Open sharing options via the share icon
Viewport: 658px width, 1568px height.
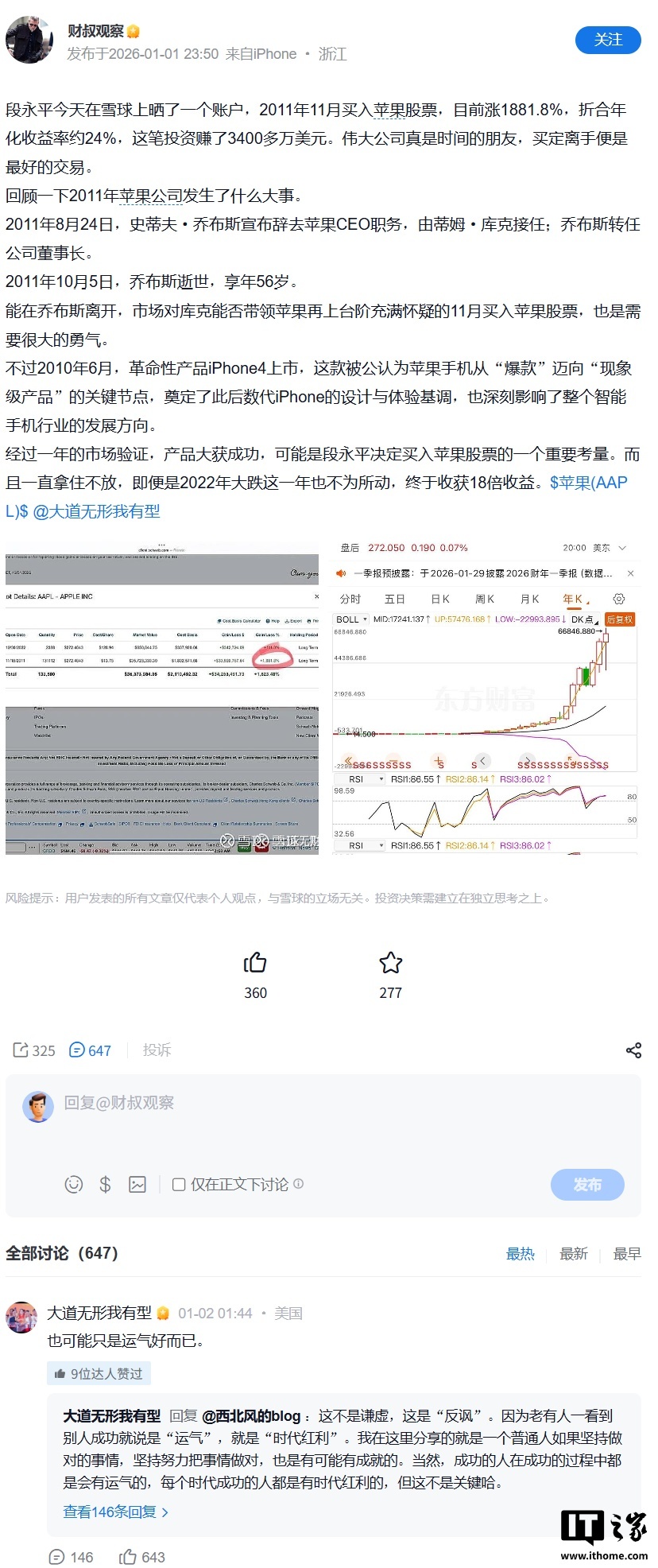[633, 1050]
